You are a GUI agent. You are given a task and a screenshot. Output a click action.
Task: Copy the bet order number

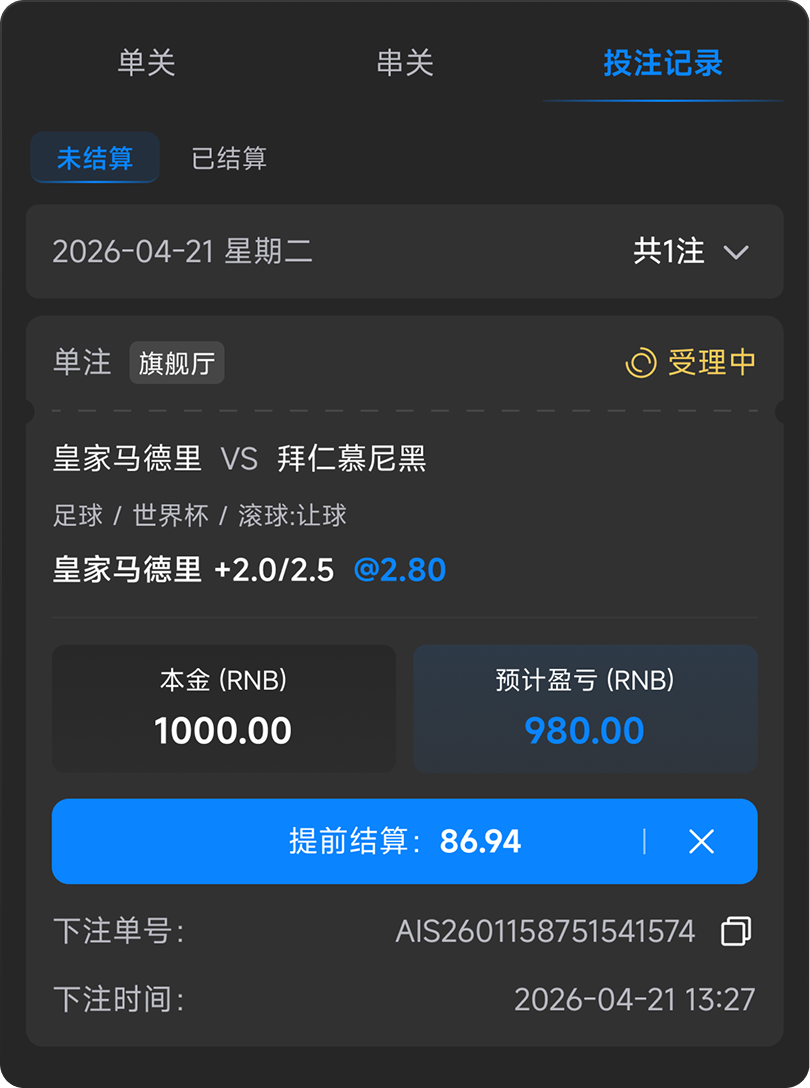tap(736, 931)
